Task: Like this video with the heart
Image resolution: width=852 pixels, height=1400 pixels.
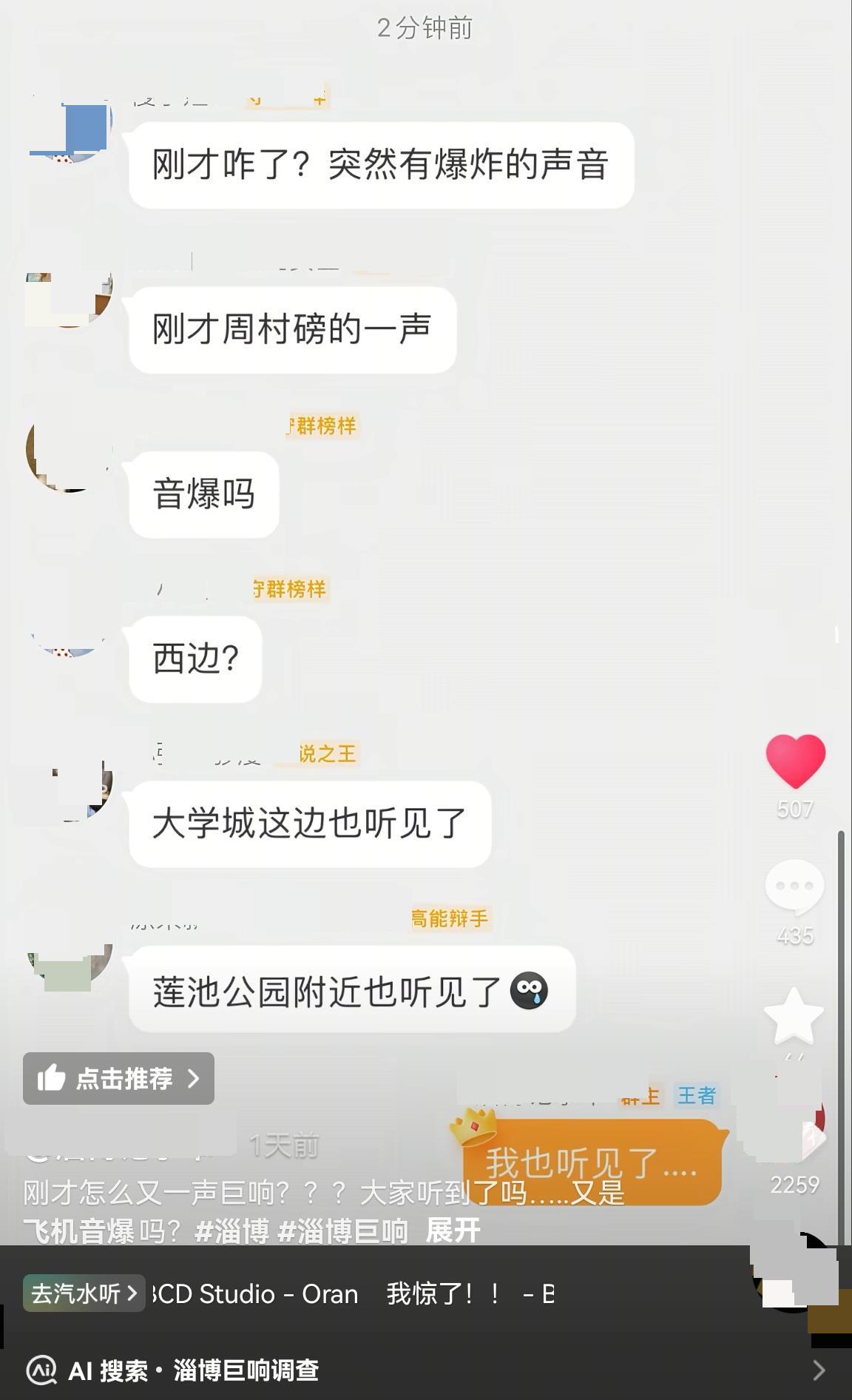Action: point(795,762)
